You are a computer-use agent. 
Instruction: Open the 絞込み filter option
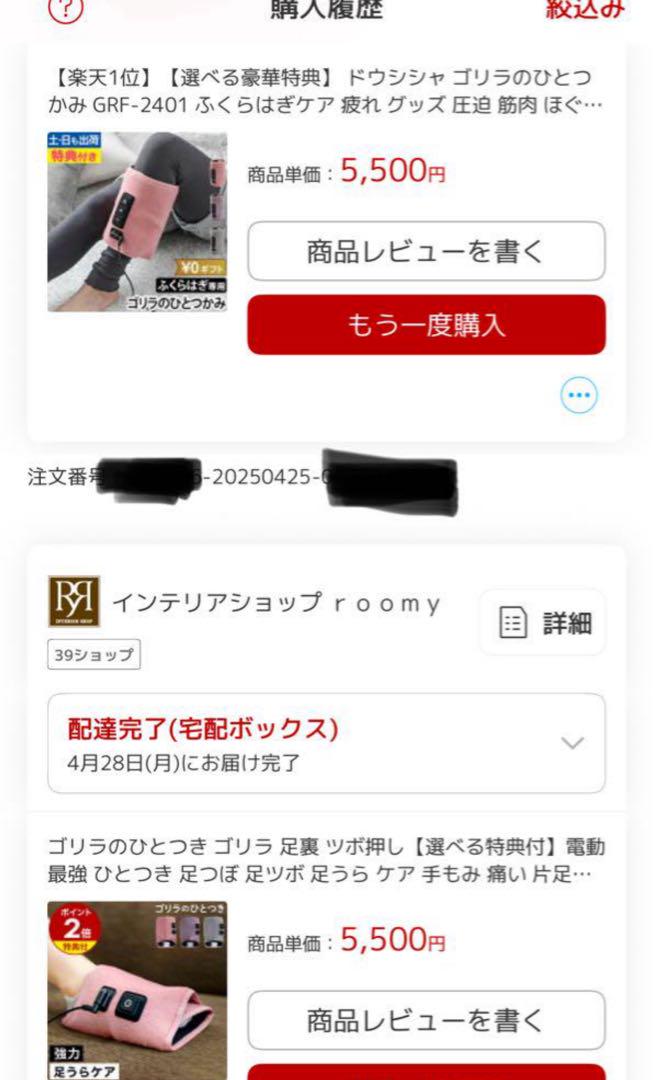(x=585, y=9)
